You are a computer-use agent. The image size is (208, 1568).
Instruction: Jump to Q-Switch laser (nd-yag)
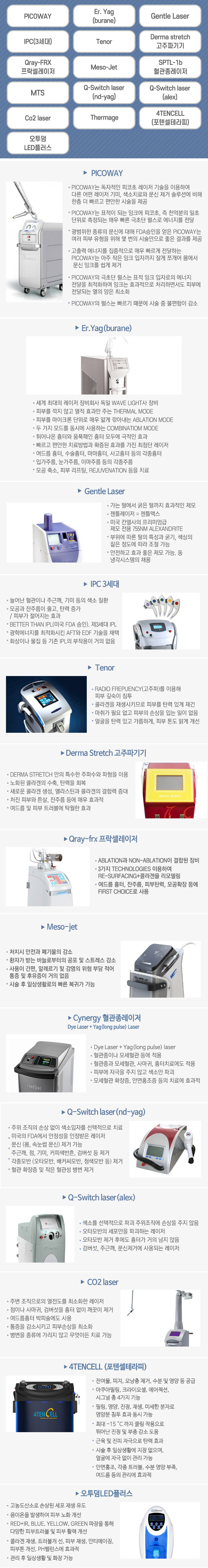(x=104, y=92)
